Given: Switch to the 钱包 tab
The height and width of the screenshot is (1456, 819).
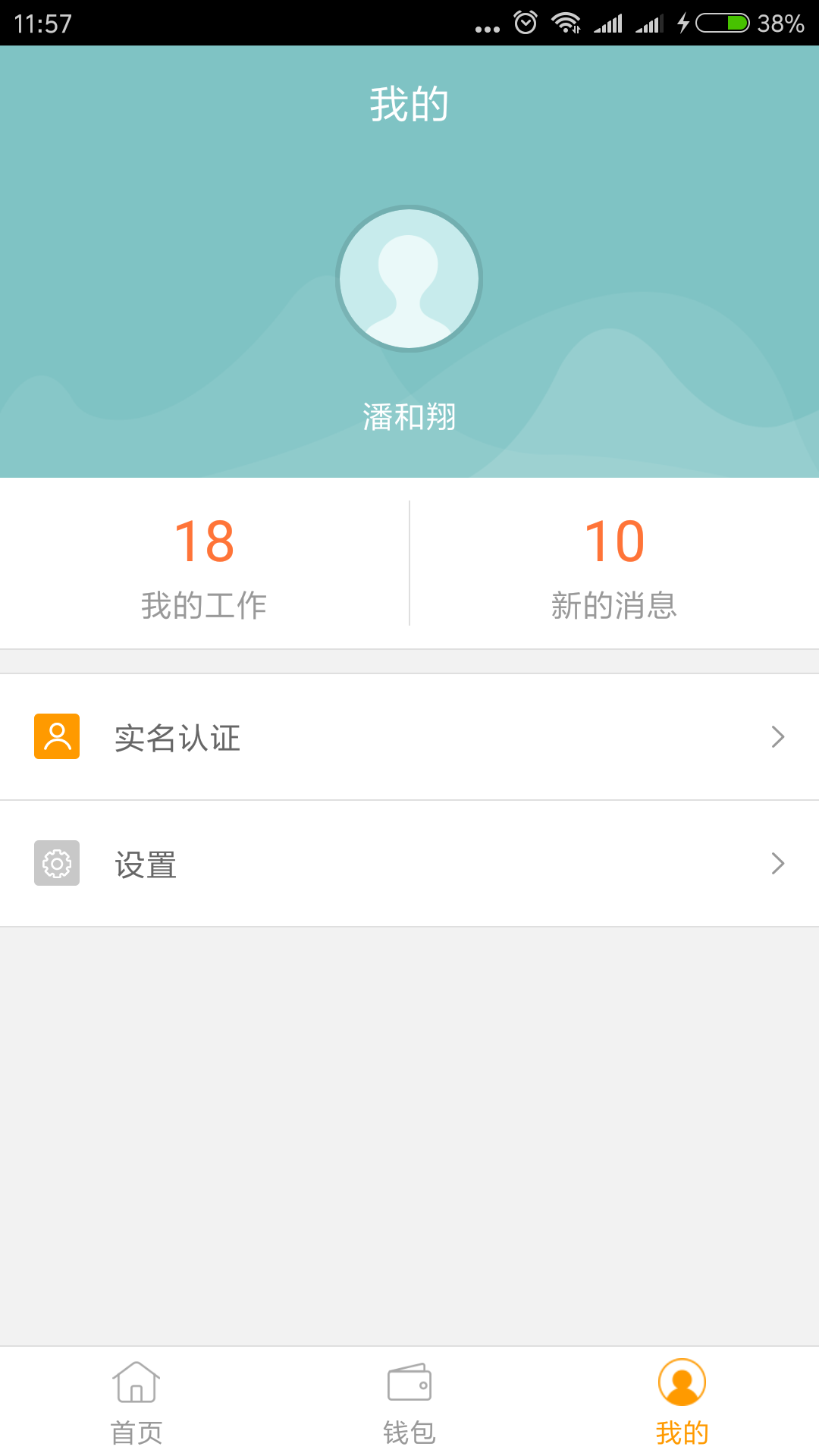Looking at the screenshot, I should pyautogui.click(x=409, y=1401).
